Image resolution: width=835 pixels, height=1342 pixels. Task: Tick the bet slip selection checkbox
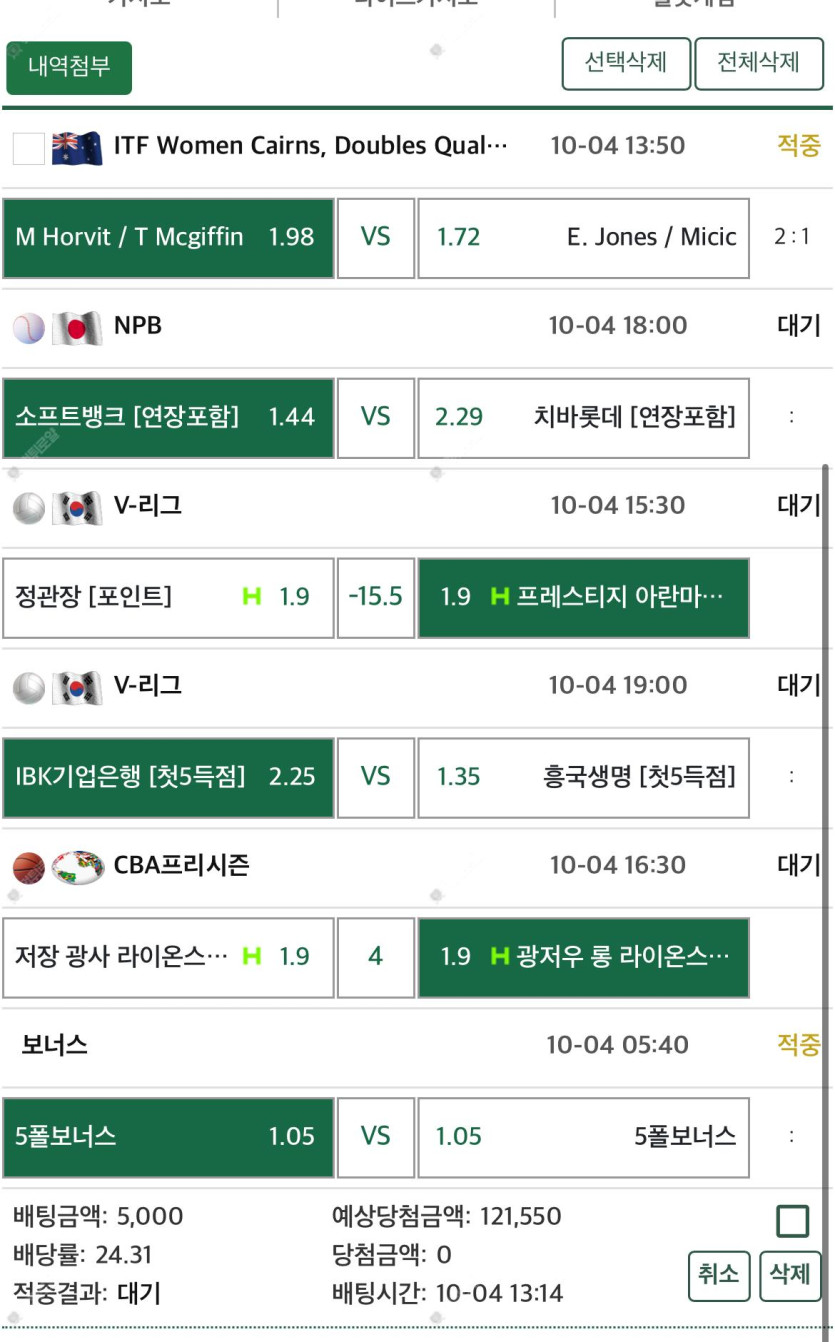(x=792, y=1221)
